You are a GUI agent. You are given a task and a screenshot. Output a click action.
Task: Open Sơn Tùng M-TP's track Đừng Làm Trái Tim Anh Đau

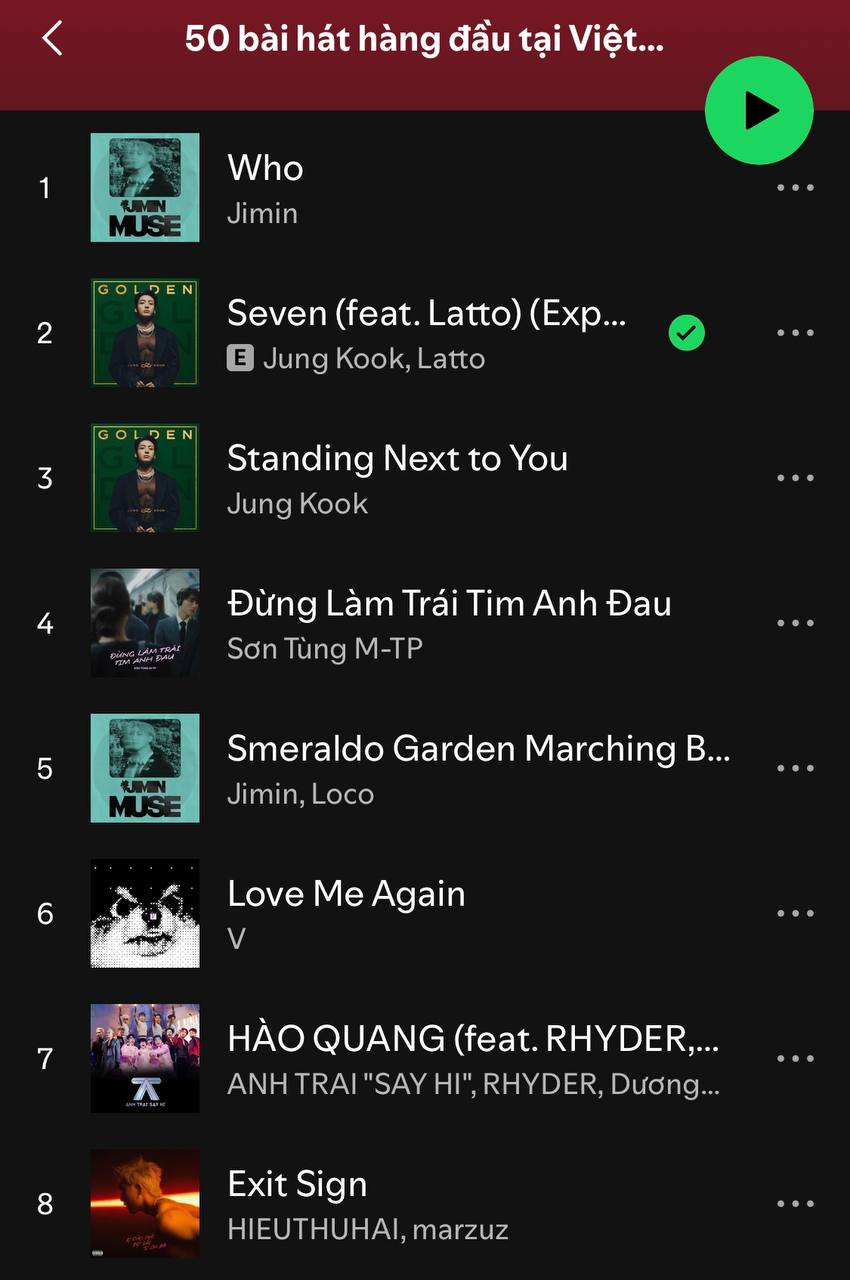400,622
